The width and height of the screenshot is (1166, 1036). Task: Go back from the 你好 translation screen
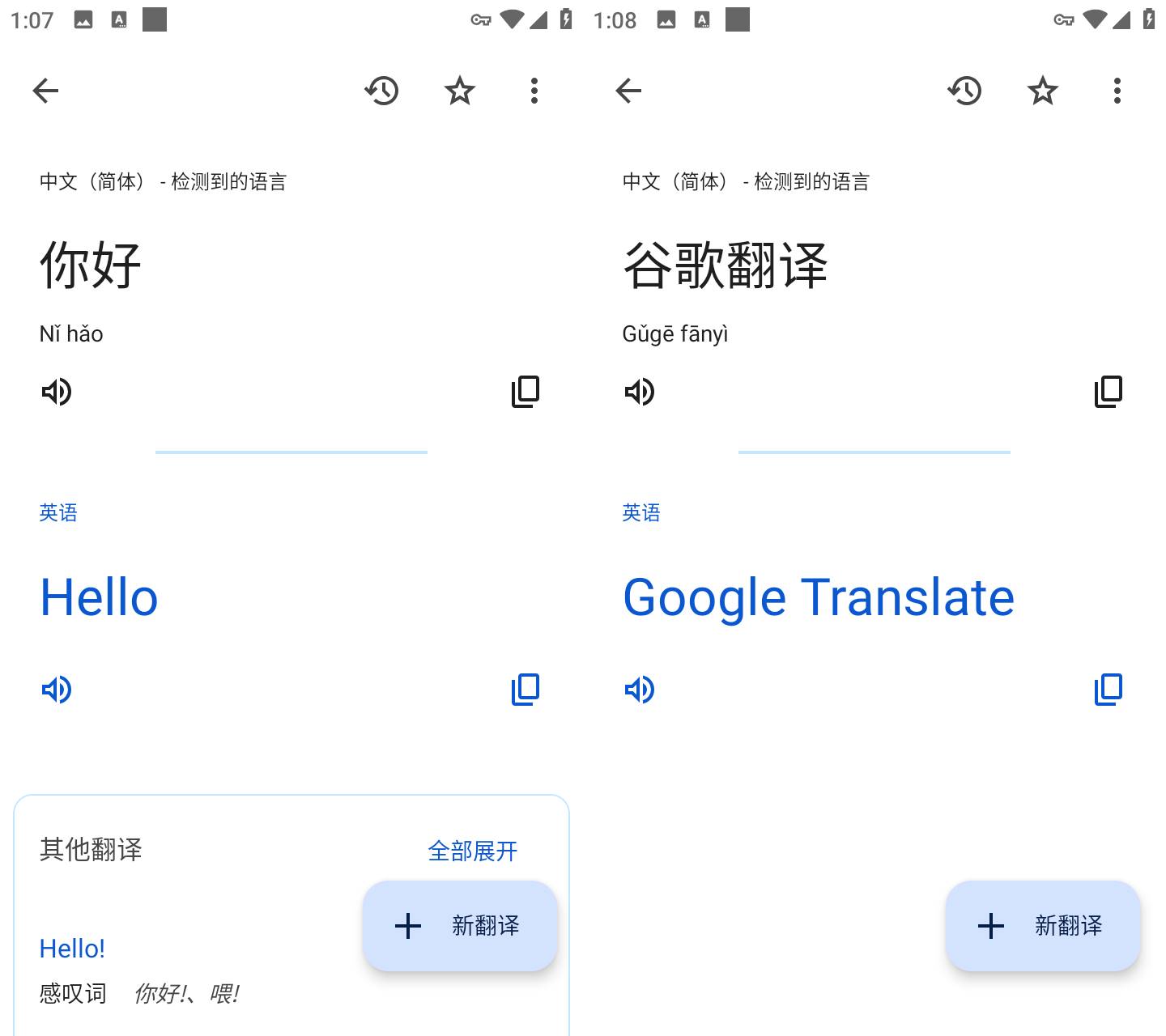pyautogui.click(x=46, y=91)
